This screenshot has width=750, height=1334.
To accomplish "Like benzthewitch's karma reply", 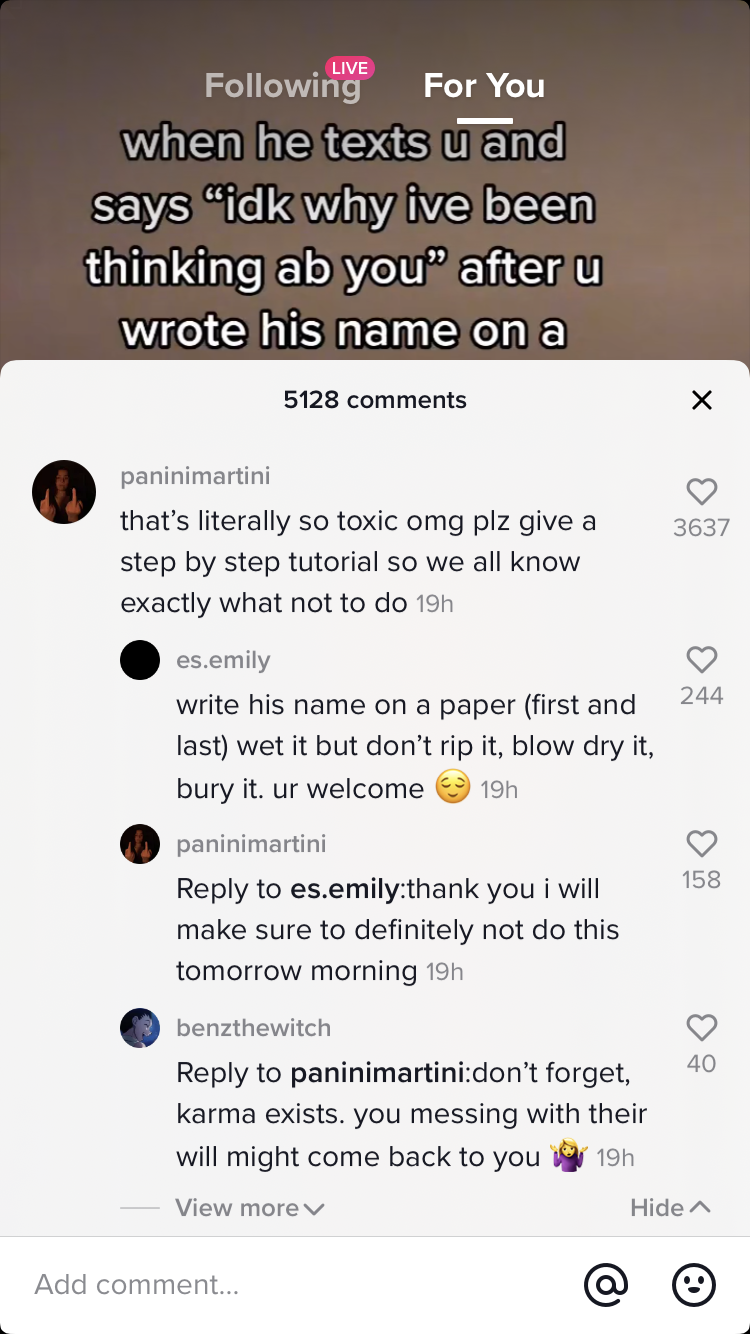I will tap(702, 1027).
